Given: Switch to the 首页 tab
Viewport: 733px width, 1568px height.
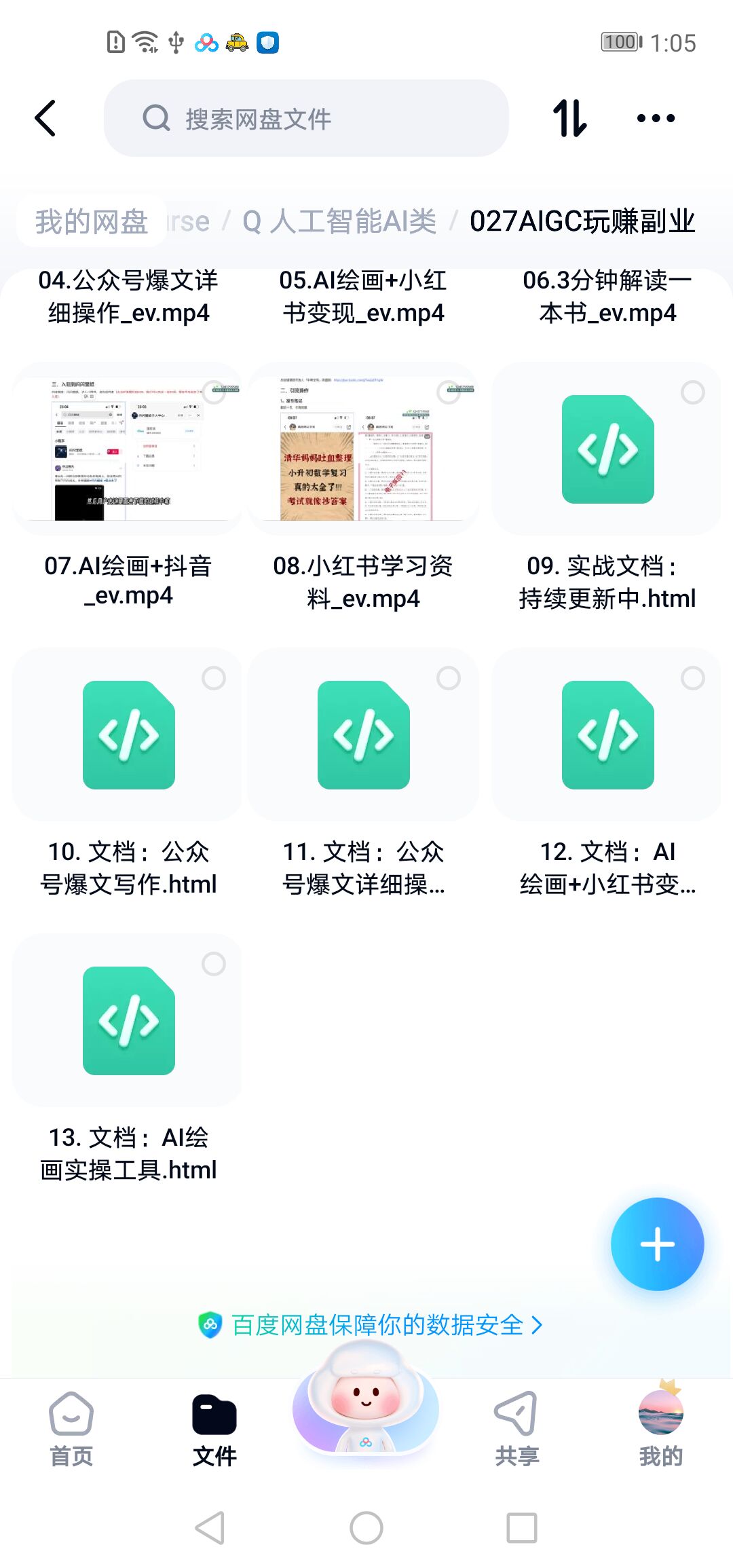Looking at the screenshot, I should tap(71, 1429).
